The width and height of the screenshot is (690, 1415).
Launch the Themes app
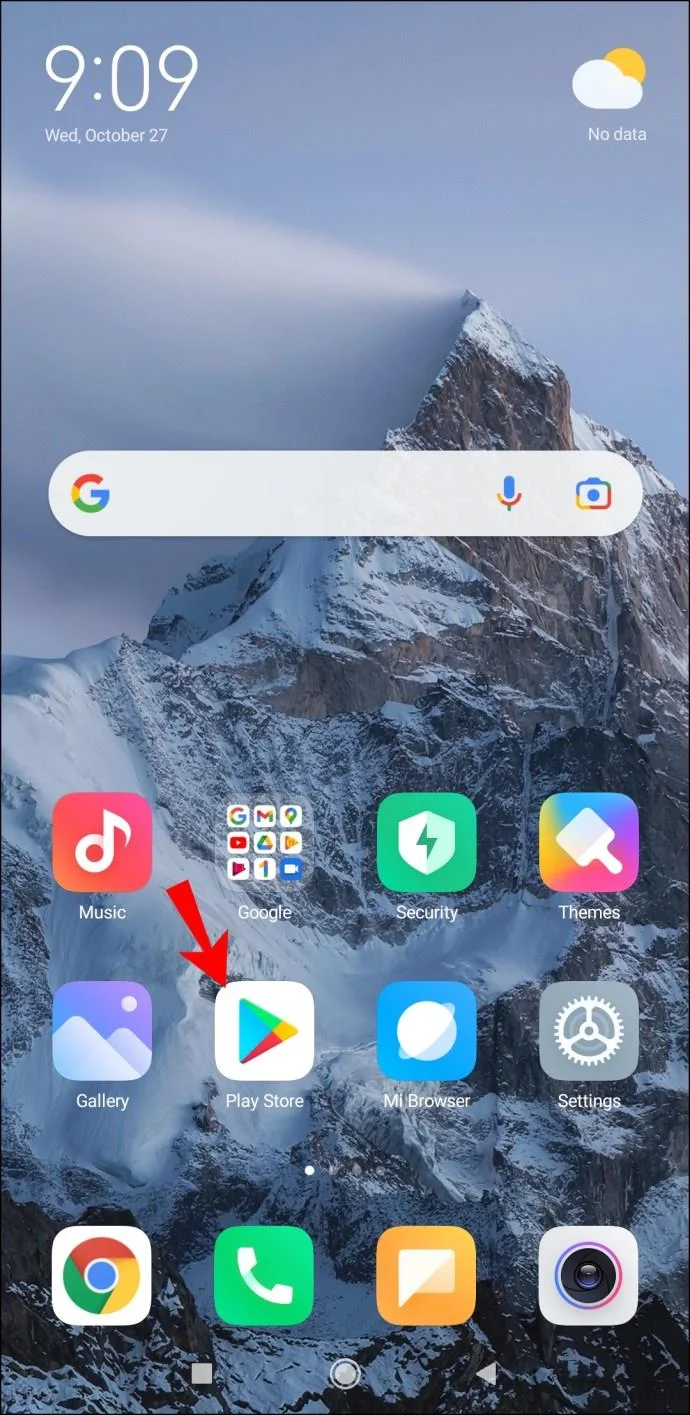tap(588, 842)
